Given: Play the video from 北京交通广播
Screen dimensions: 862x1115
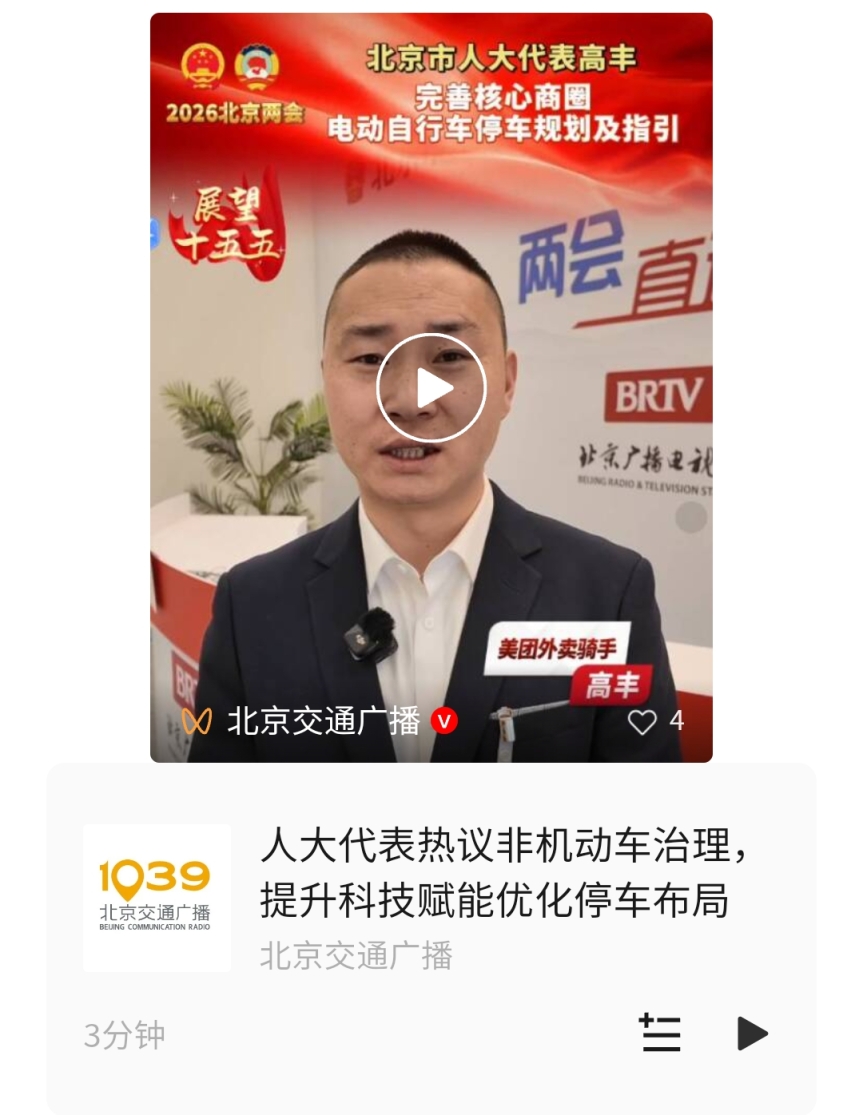Looking at the screenshot, I should (x=431, y=388).
